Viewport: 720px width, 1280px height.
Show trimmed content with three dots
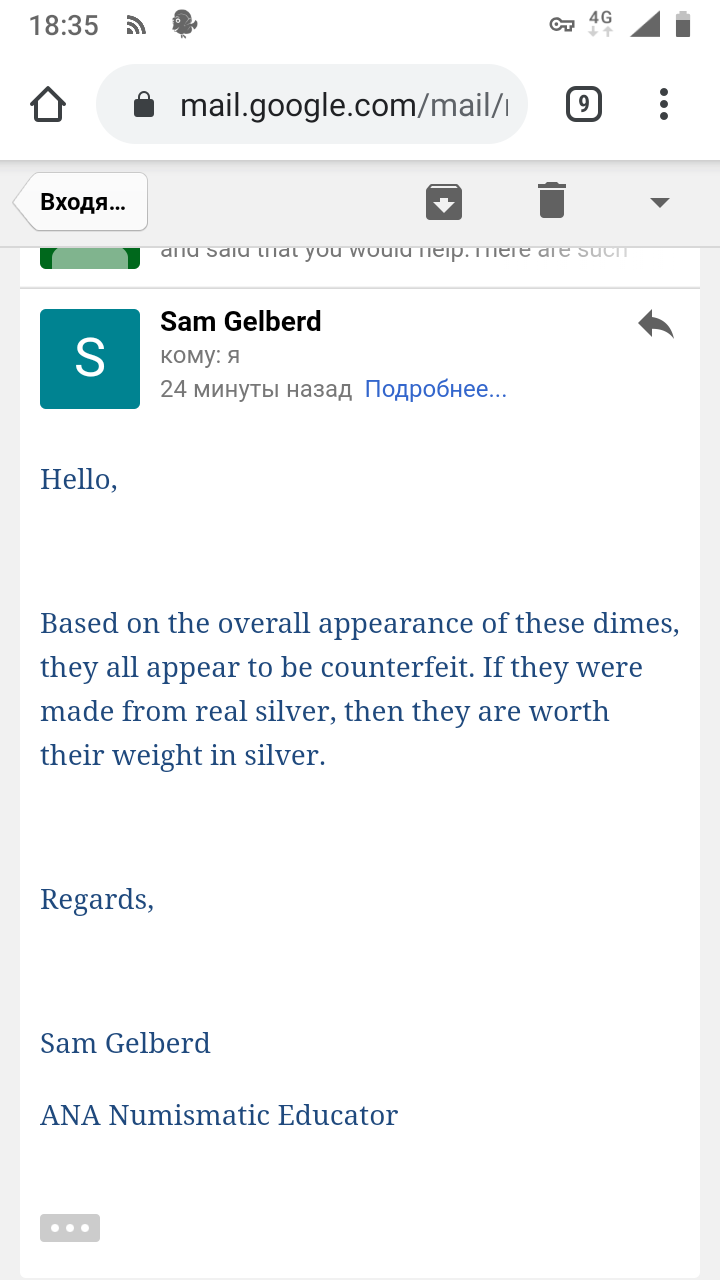point(70,1228)
